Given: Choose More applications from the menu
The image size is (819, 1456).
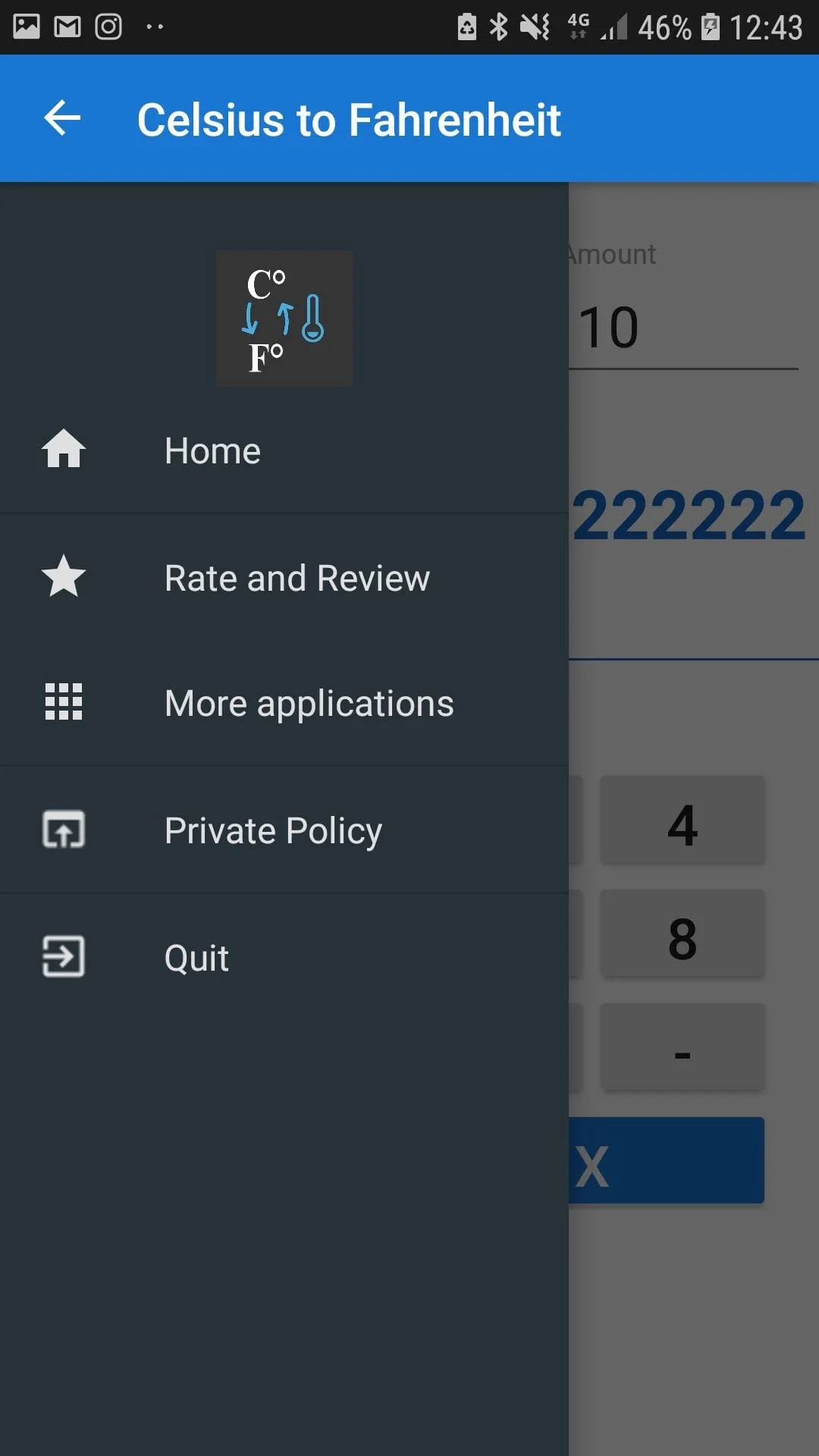Looking at the screenshot, I should pyautogui.click(x=308, y=703).
